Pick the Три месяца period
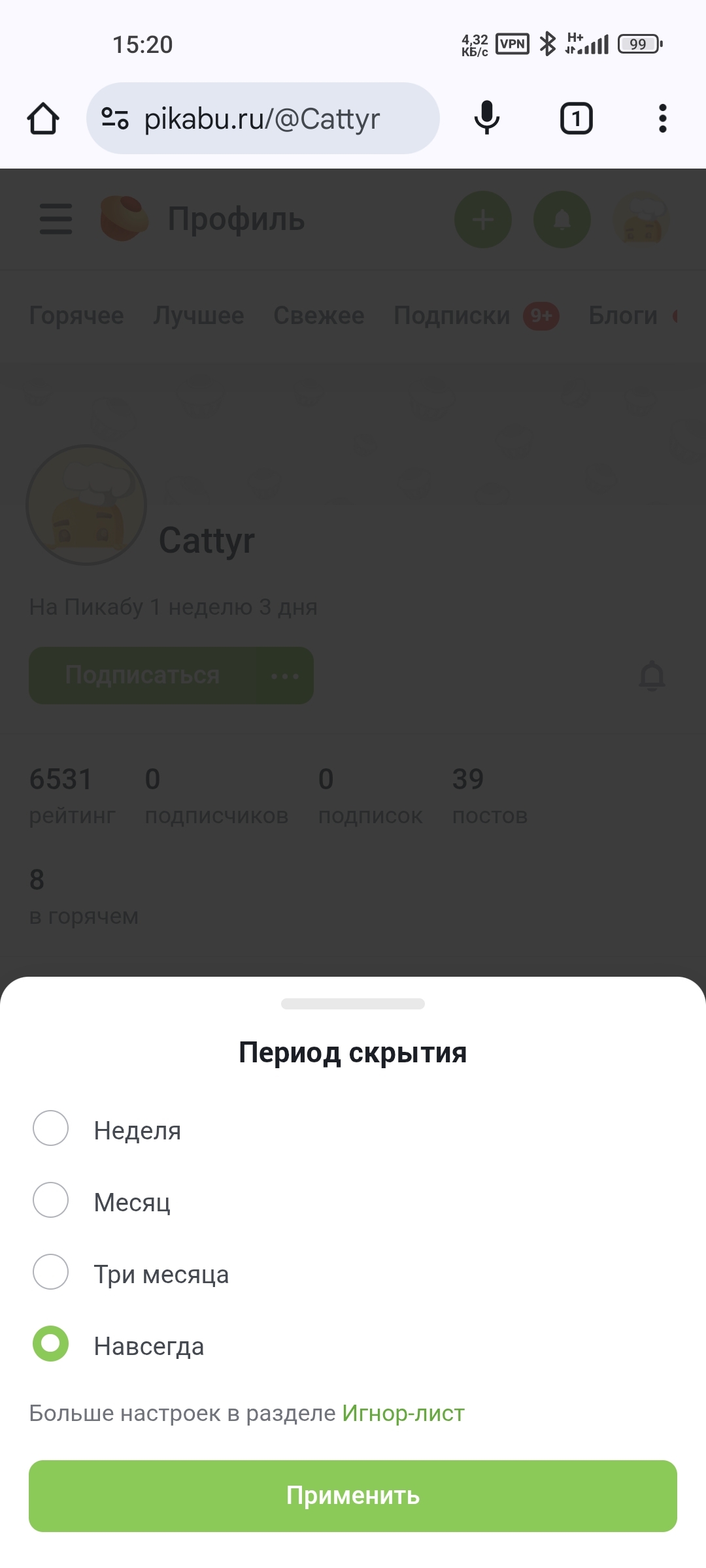706x1568 pixels. [x=51, y=1272]
